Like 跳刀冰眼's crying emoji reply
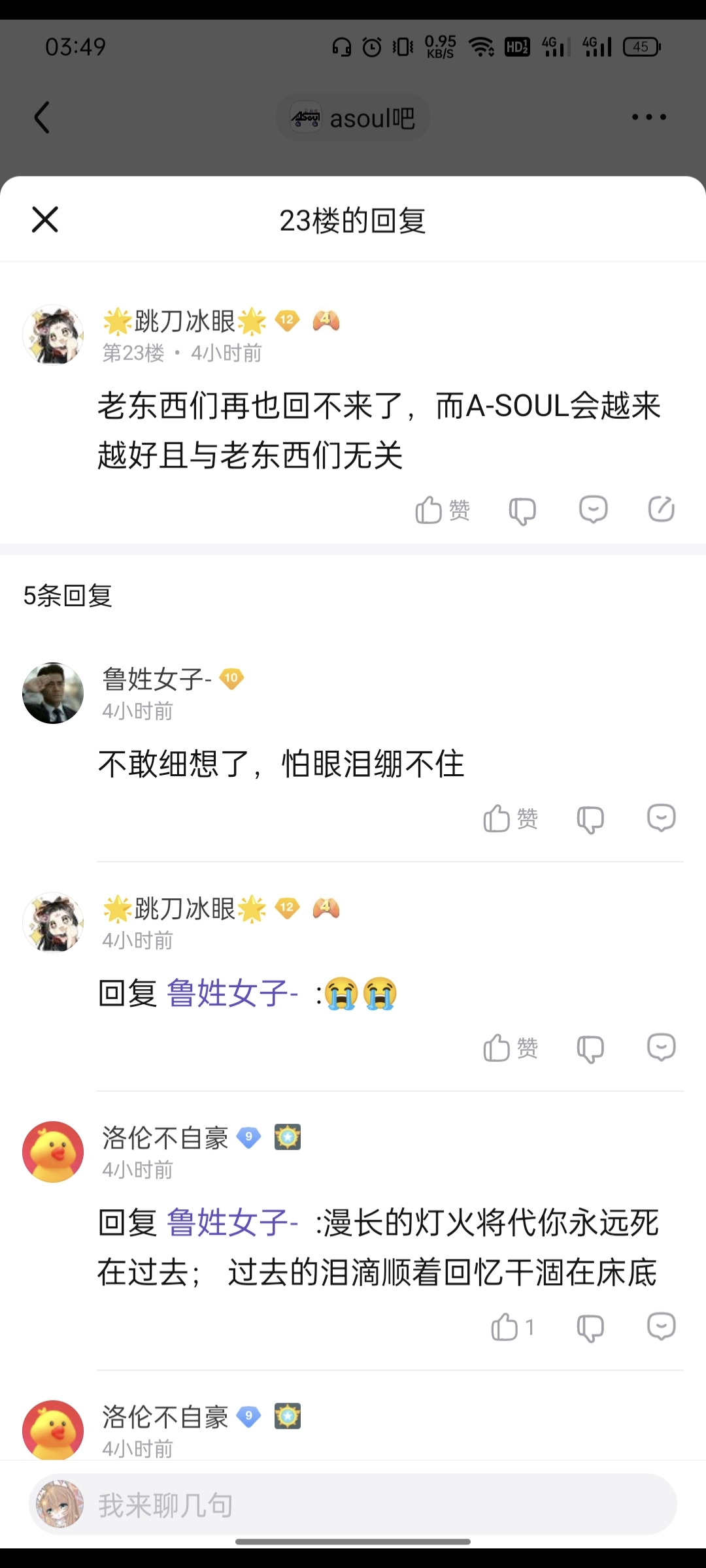Image resolution: width=706 pixels, height=1568 pixels. [510, 1048]
